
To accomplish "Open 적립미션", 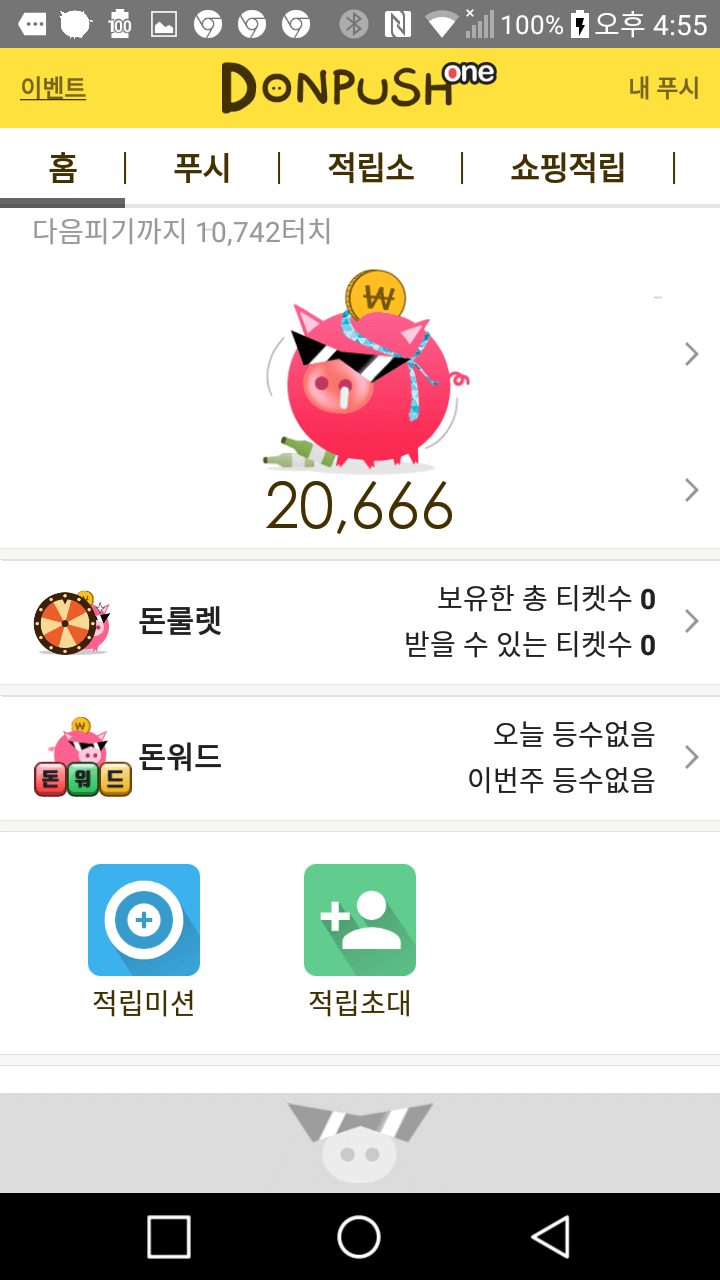I will 144,938.
